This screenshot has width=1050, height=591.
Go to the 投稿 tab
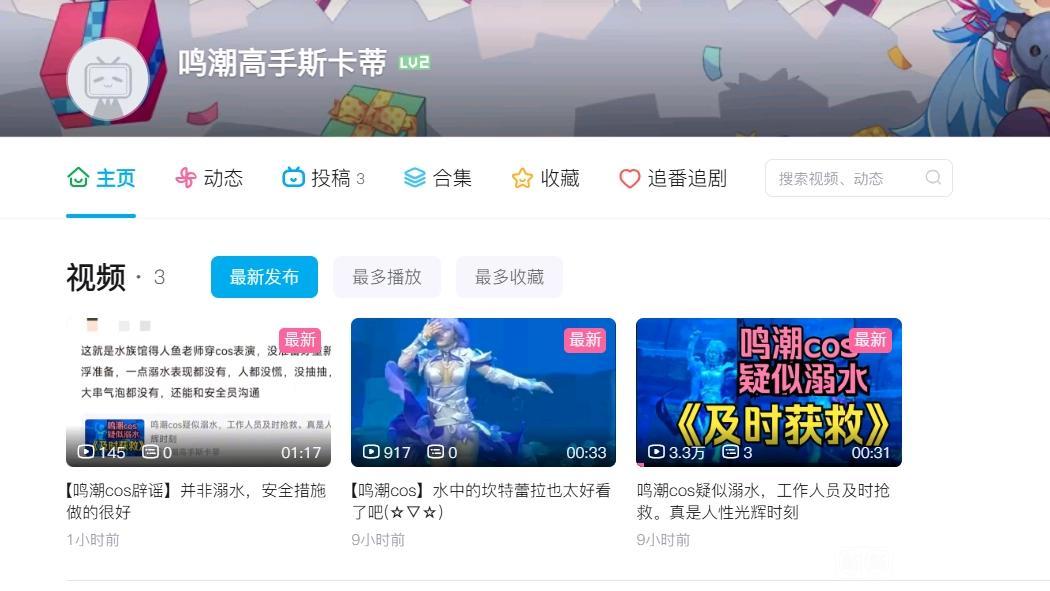(322, 178)
